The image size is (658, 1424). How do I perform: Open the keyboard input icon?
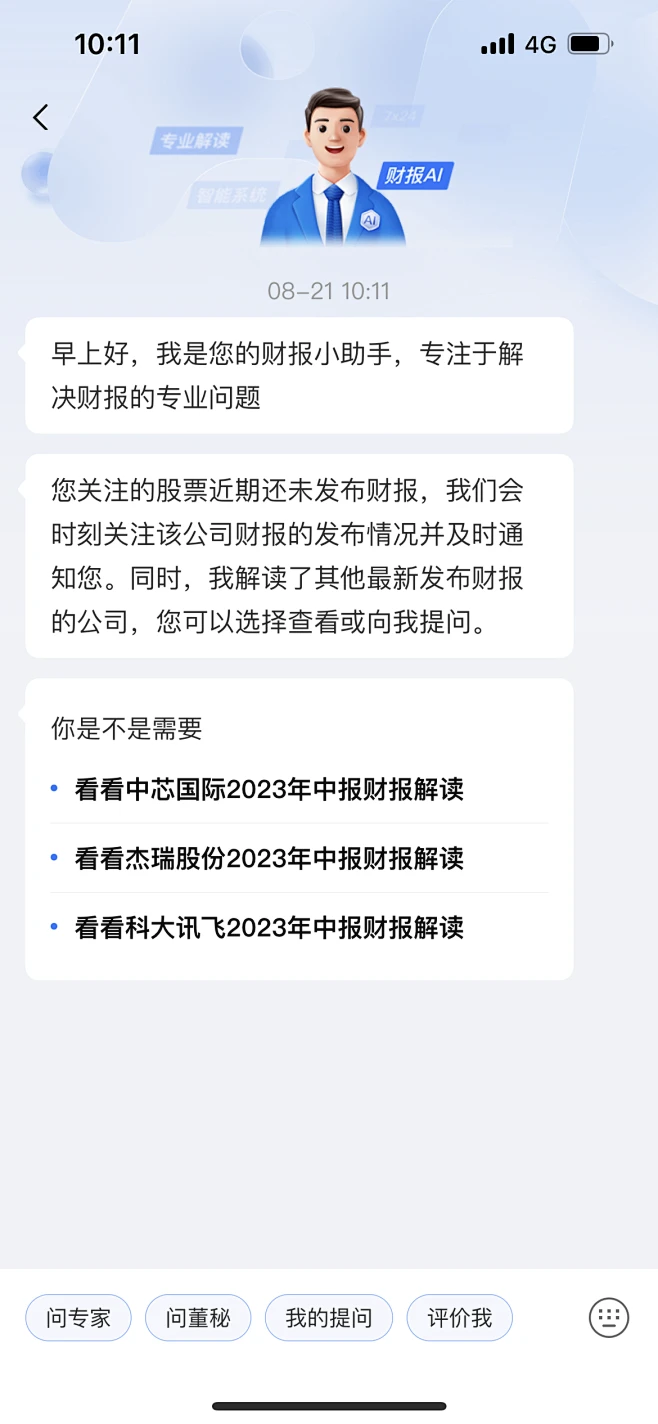[x=609, y=1317]
